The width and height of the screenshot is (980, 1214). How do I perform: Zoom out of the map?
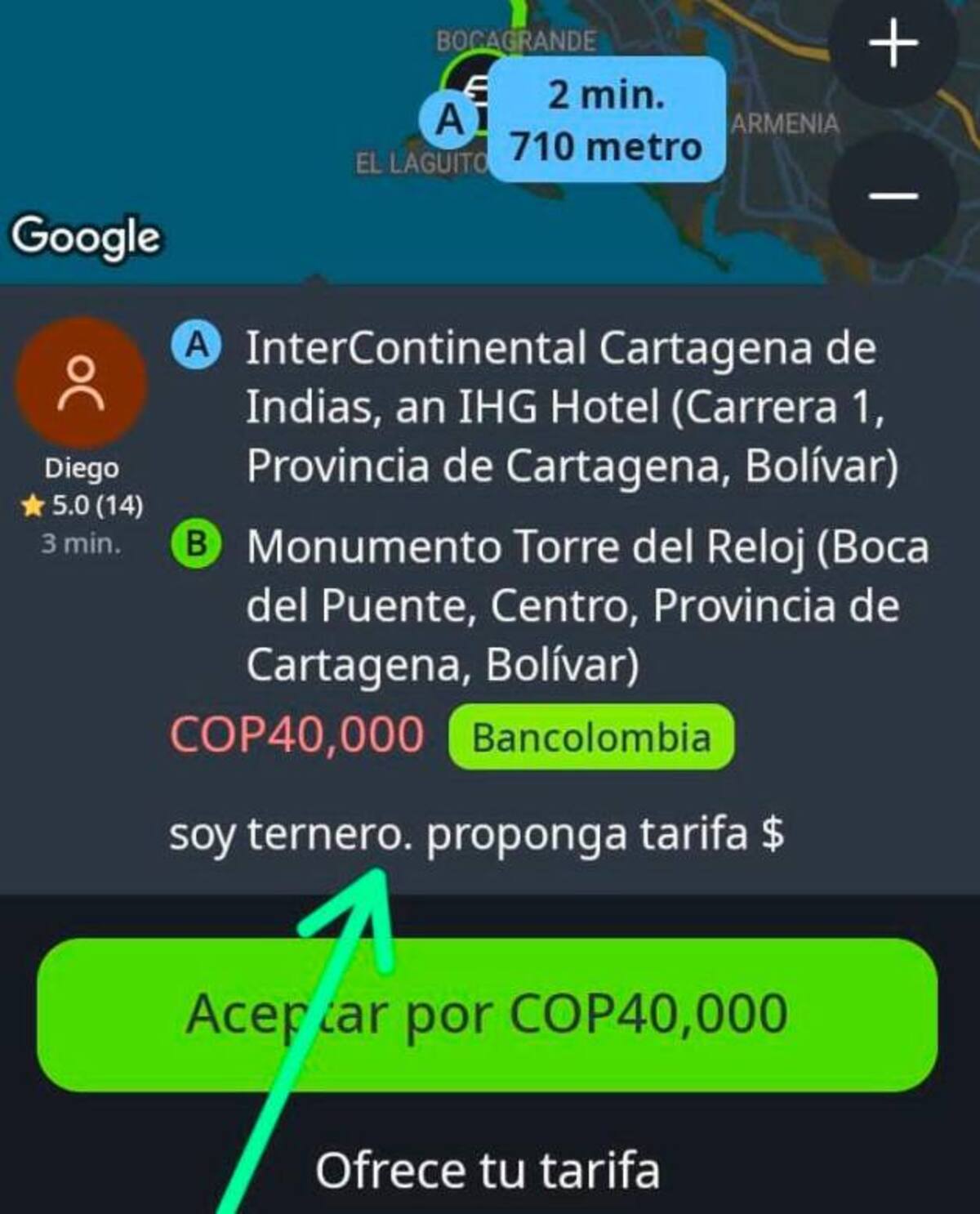coord(893,196)
